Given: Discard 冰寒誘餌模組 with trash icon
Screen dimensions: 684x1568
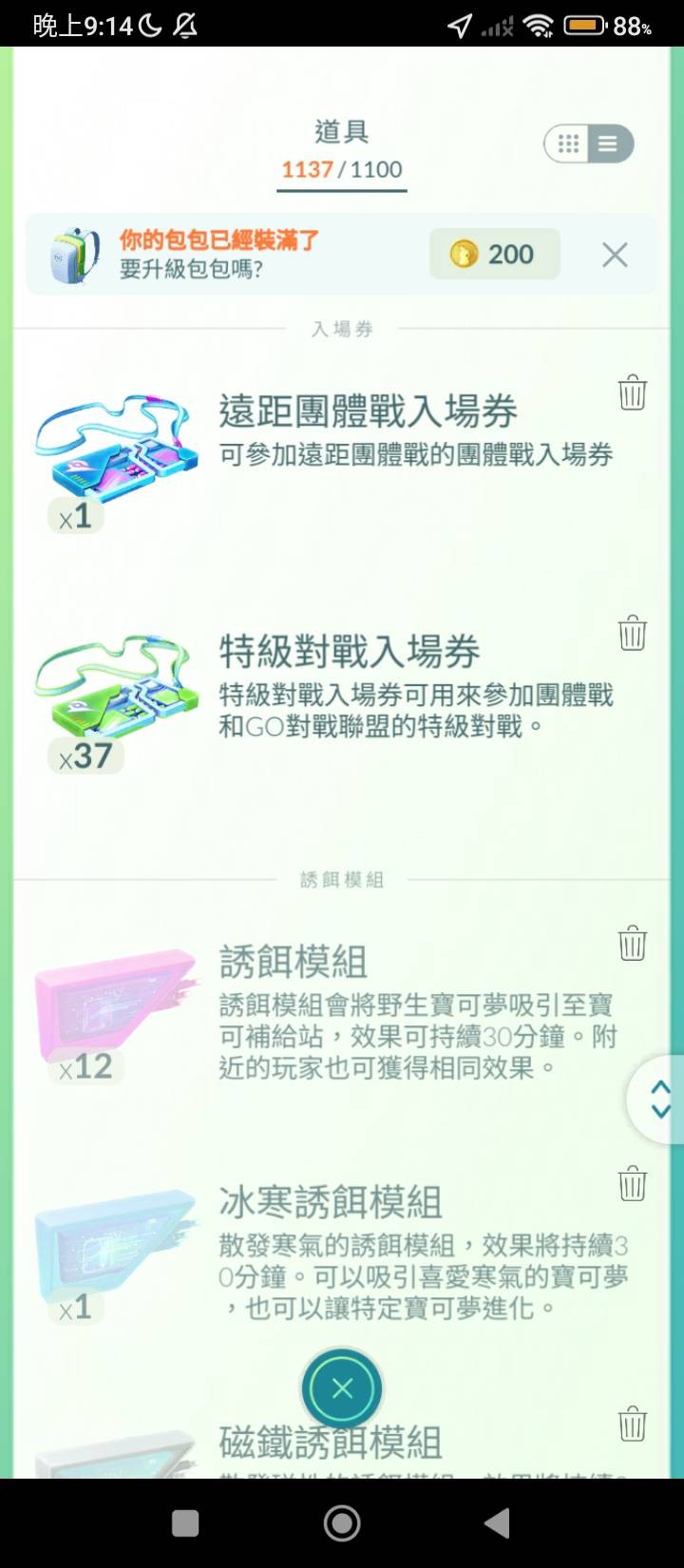Looking at the screenshot, I should coord(633,1184).
